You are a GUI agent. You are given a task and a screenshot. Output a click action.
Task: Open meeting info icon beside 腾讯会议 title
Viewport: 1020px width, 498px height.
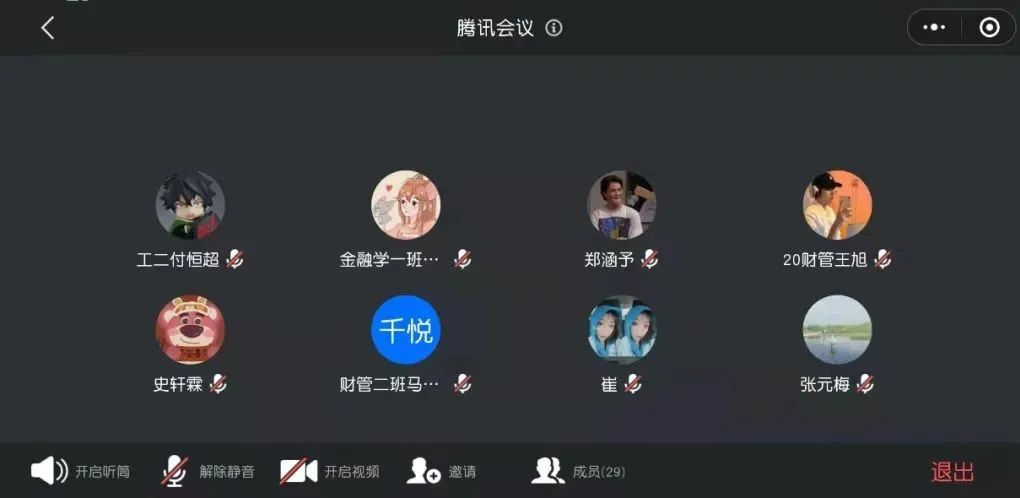coord(554,28)
